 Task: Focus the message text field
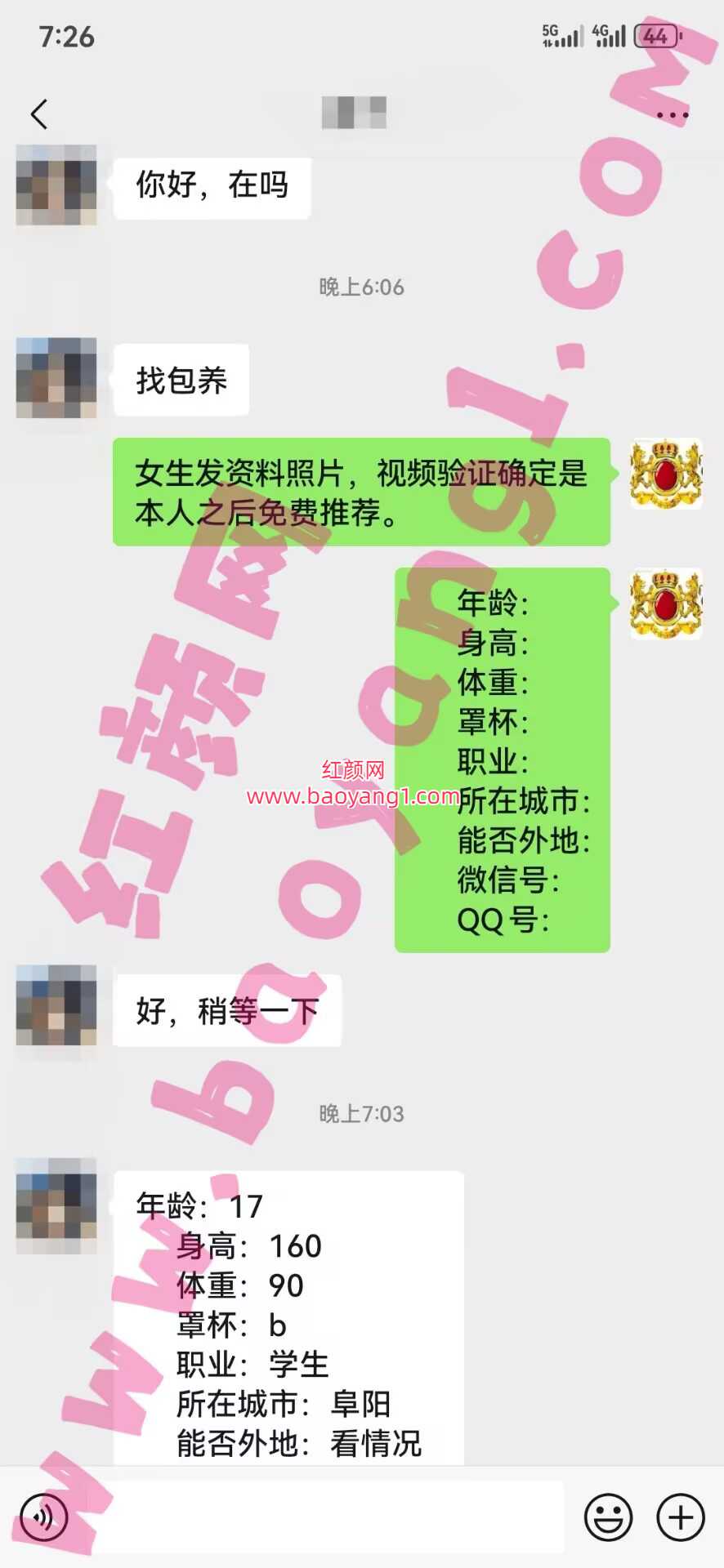point(327,1517)
